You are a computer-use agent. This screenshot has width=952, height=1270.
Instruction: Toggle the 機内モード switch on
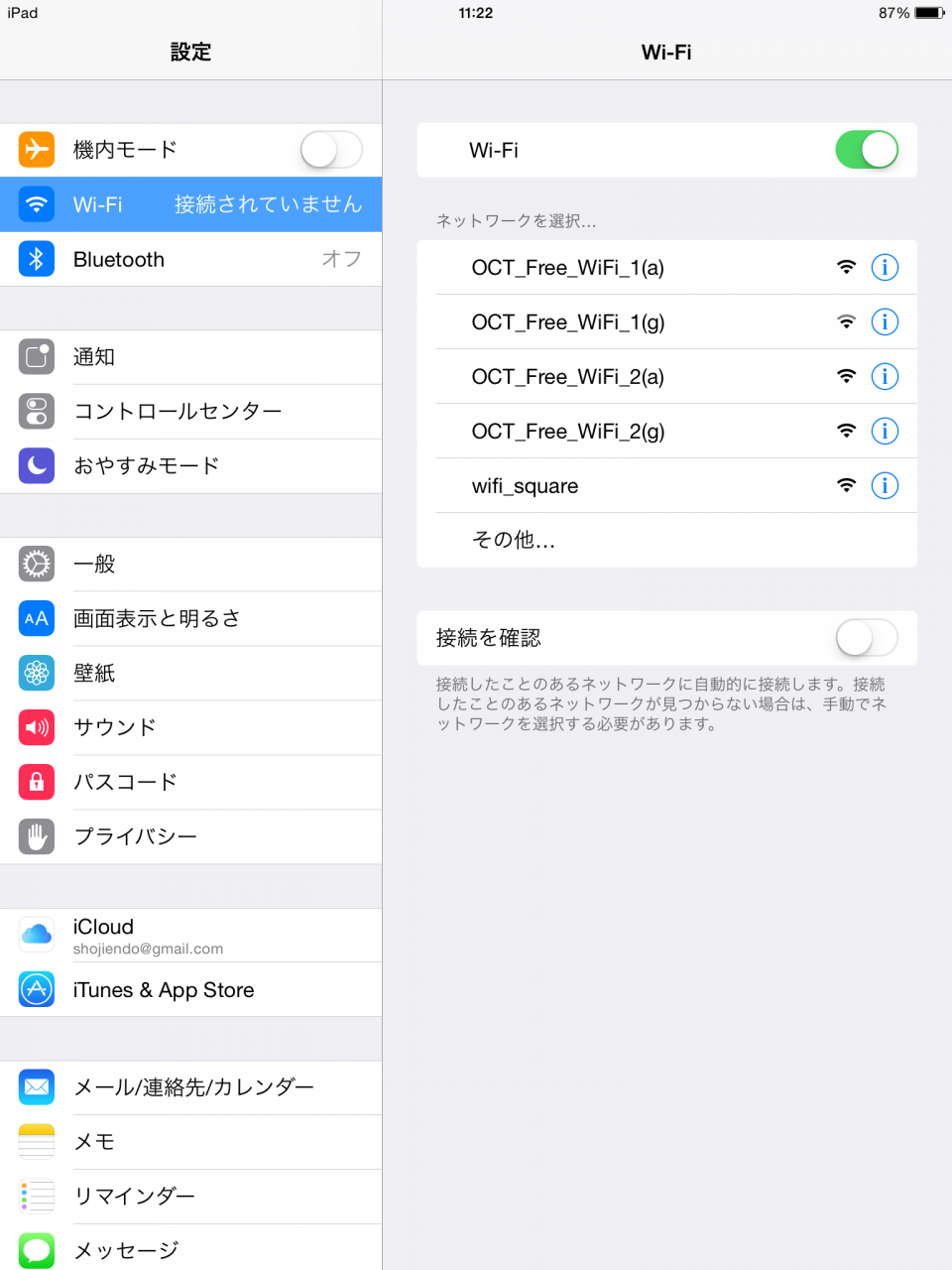pos(331,151)
